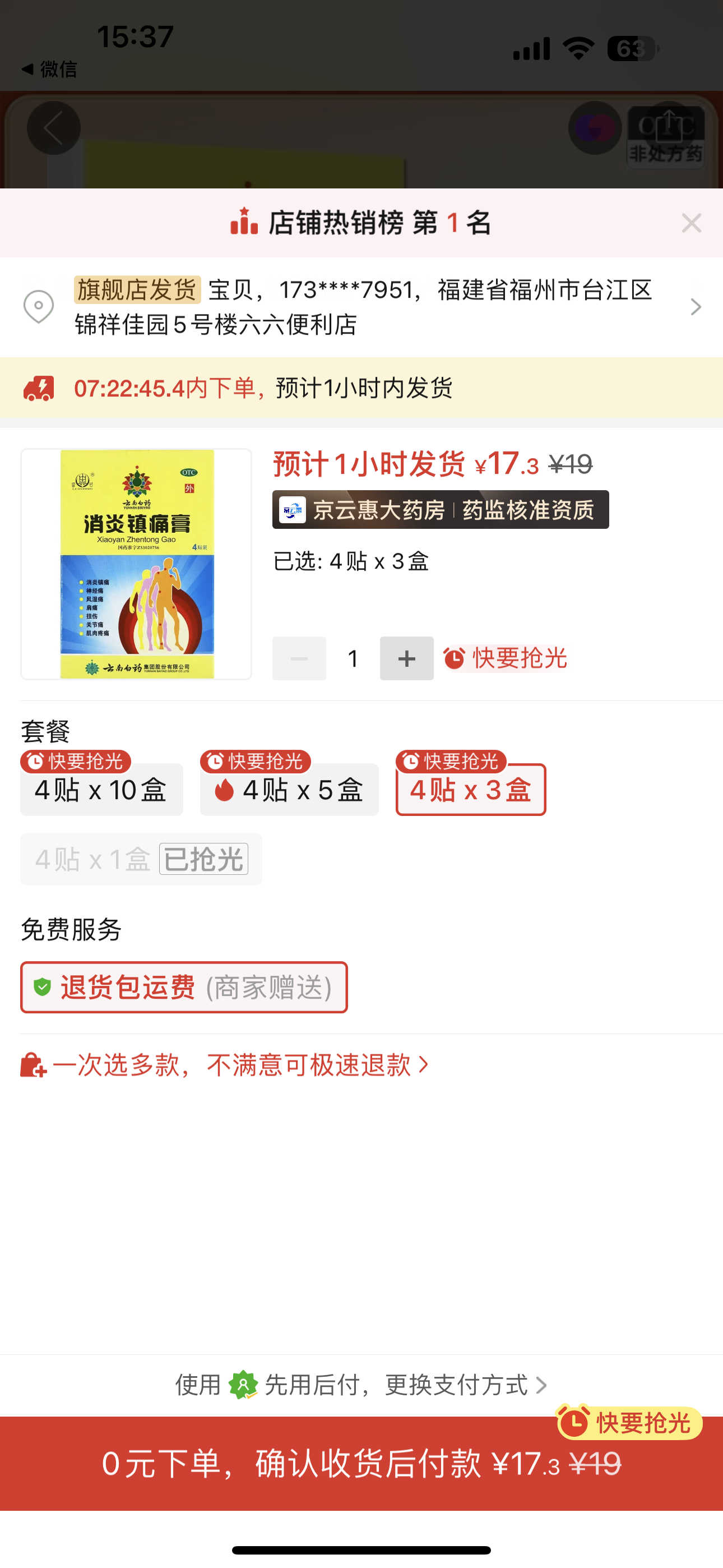This screenshot has width=723, height=1568.
Task: Change payment method from 先用后付
Action: pyautogui.click(x=361, y=1385)
